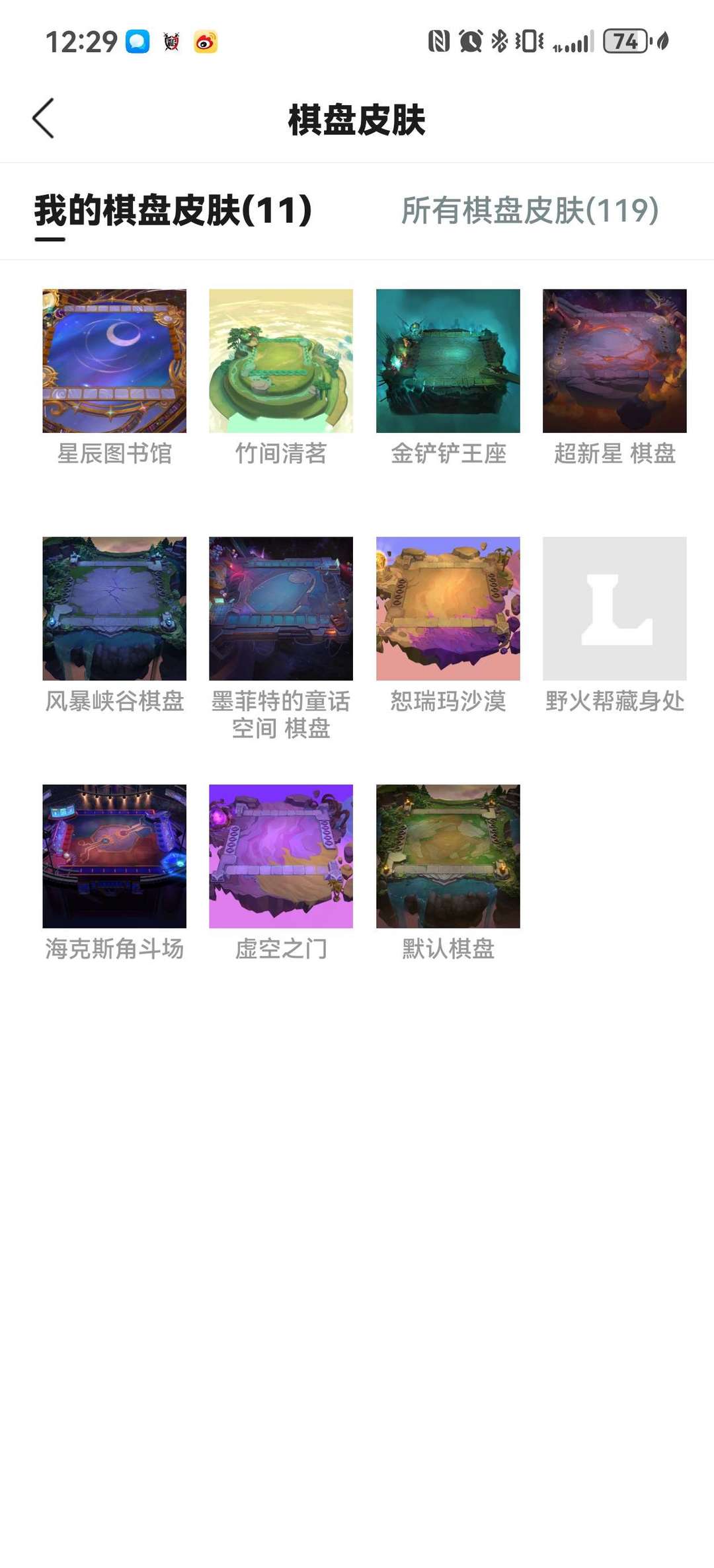Select the 我的棋盘皮肤(11) tab

click(x=173, y=211)
